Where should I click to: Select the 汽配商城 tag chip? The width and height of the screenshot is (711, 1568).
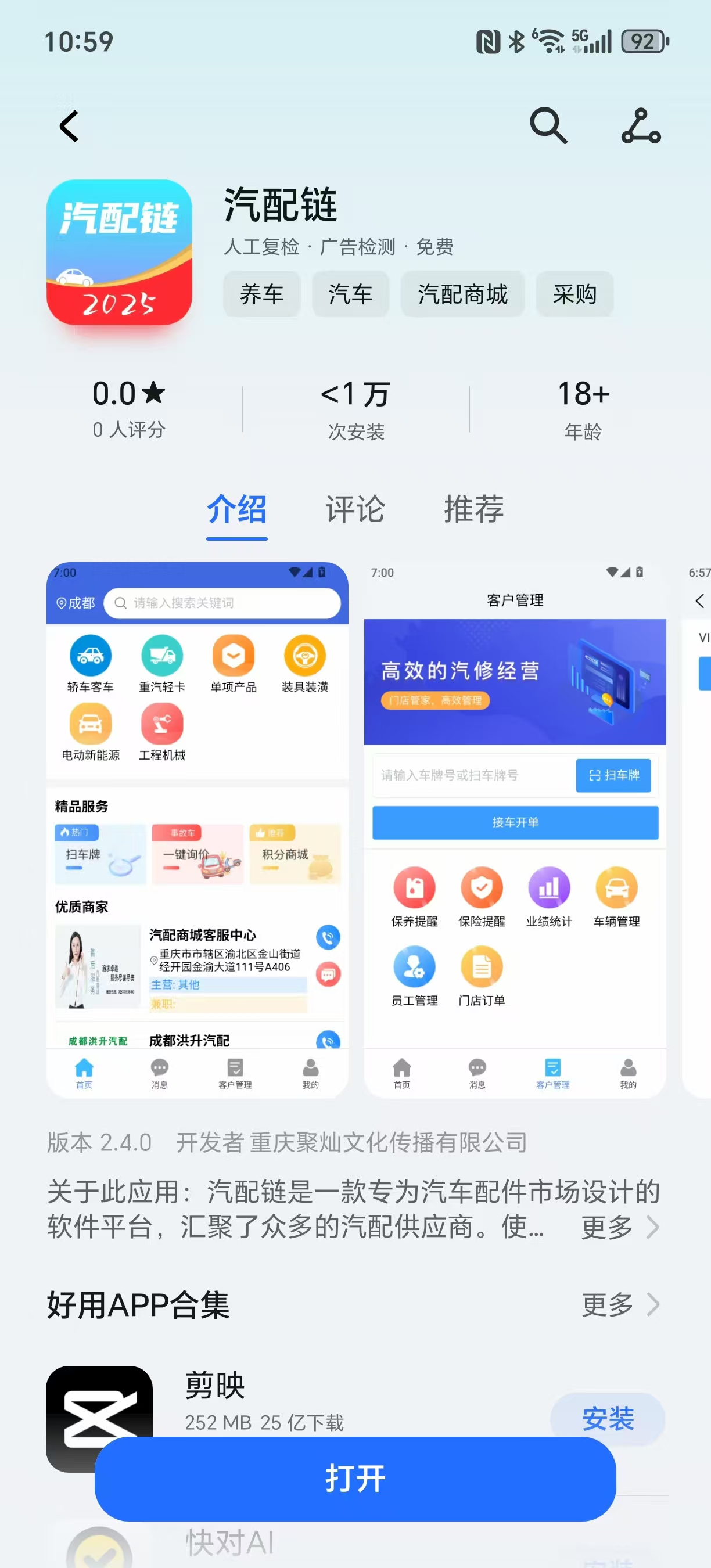462,294
